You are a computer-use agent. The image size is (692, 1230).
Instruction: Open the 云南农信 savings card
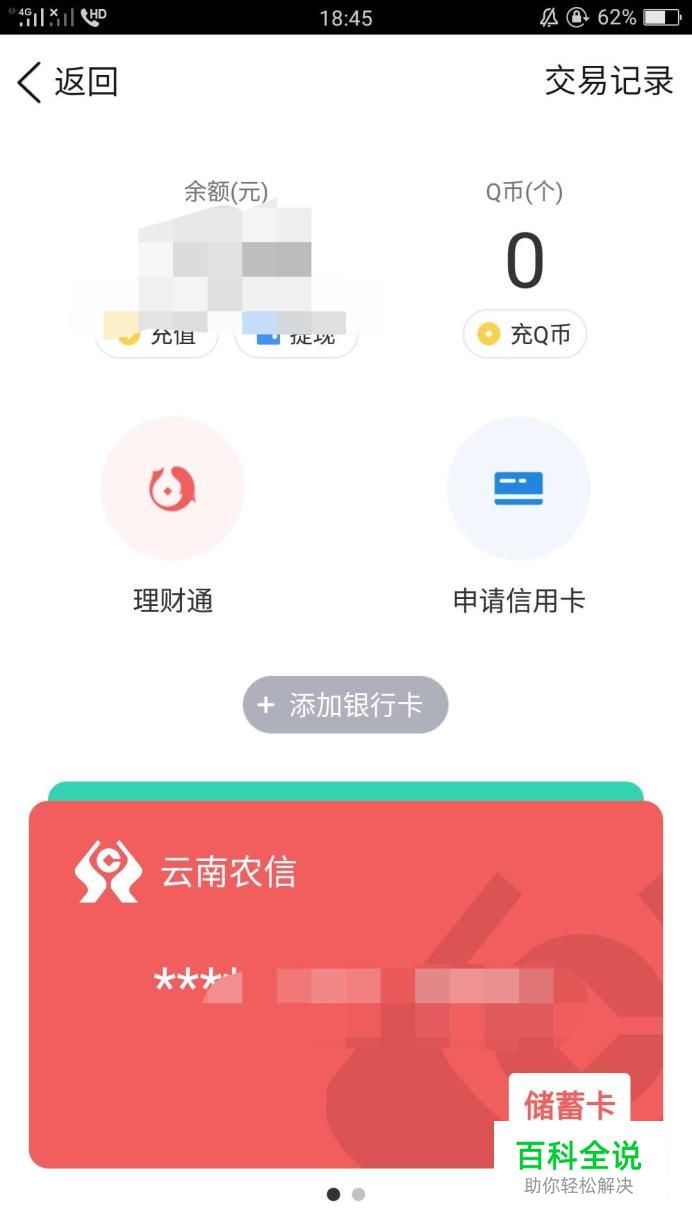pos(345,984)
